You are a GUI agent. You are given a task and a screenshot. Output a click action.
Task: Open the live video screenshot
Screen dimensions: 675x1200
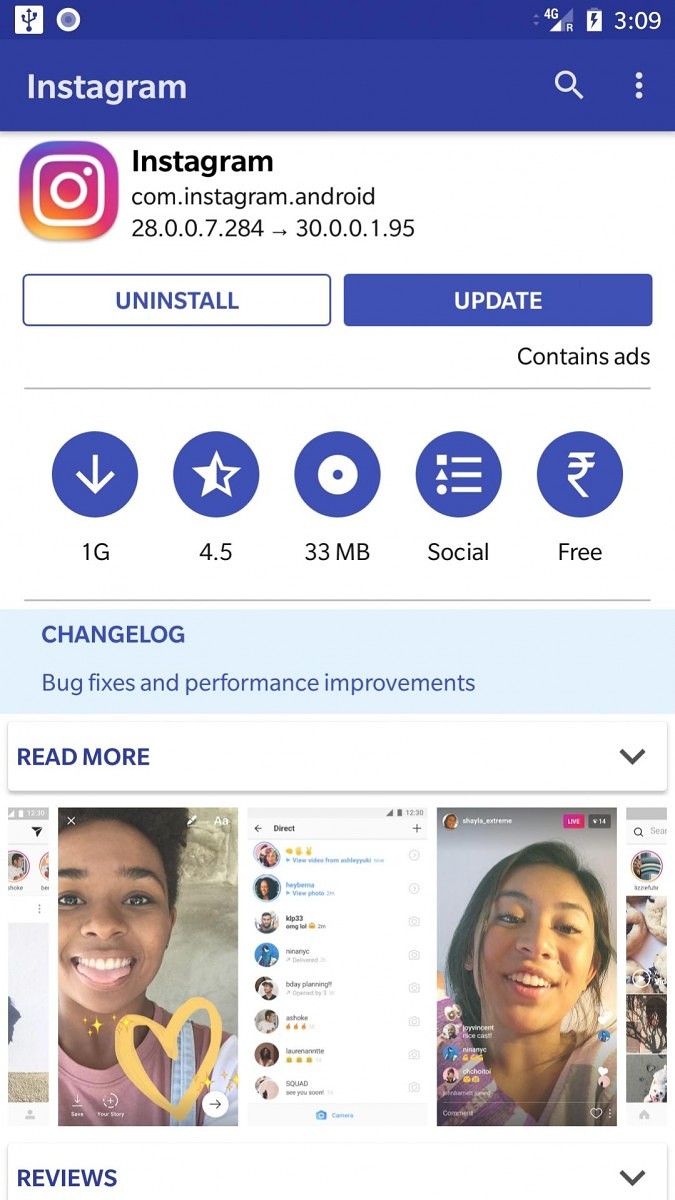pyautogui.click(x=527, y=967)
